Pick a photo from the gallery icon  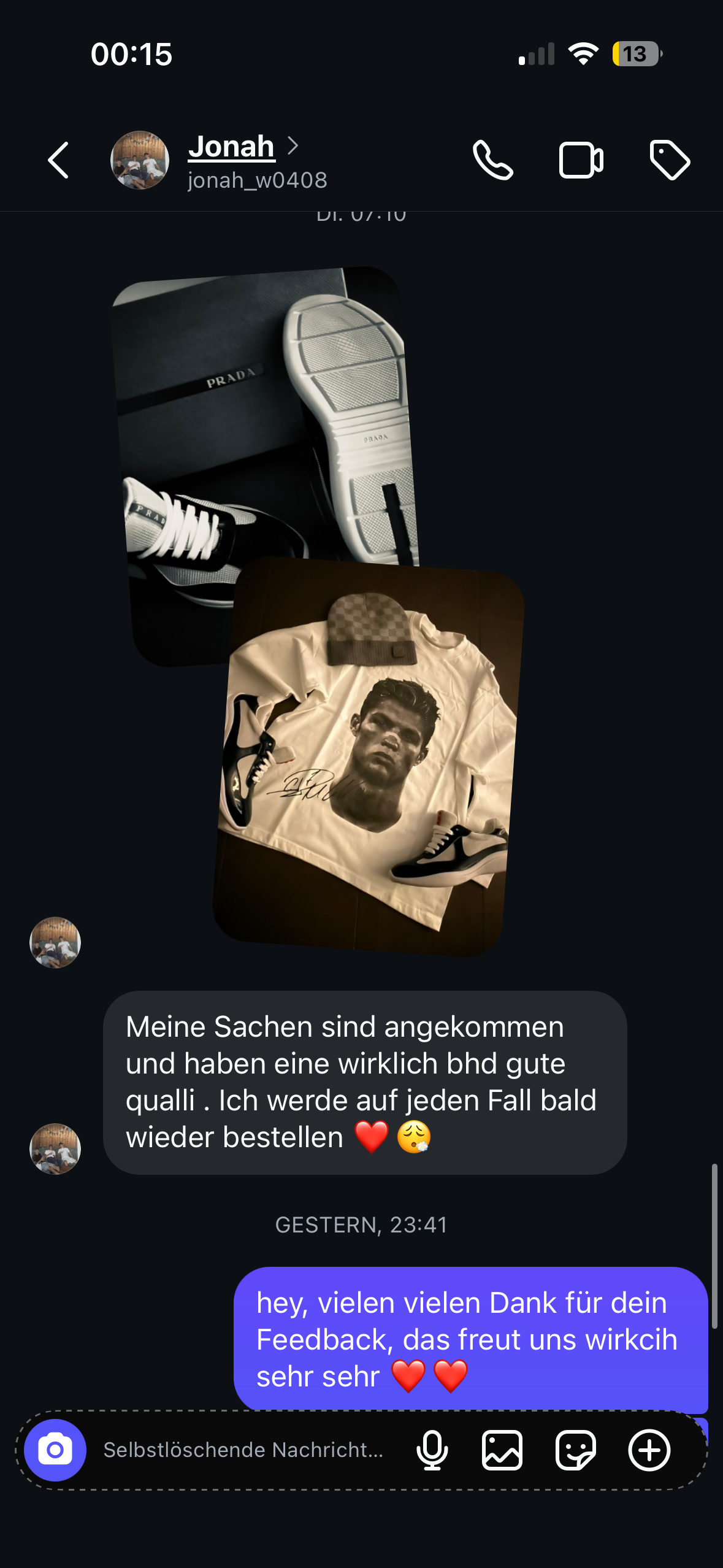click(502, 1450)
